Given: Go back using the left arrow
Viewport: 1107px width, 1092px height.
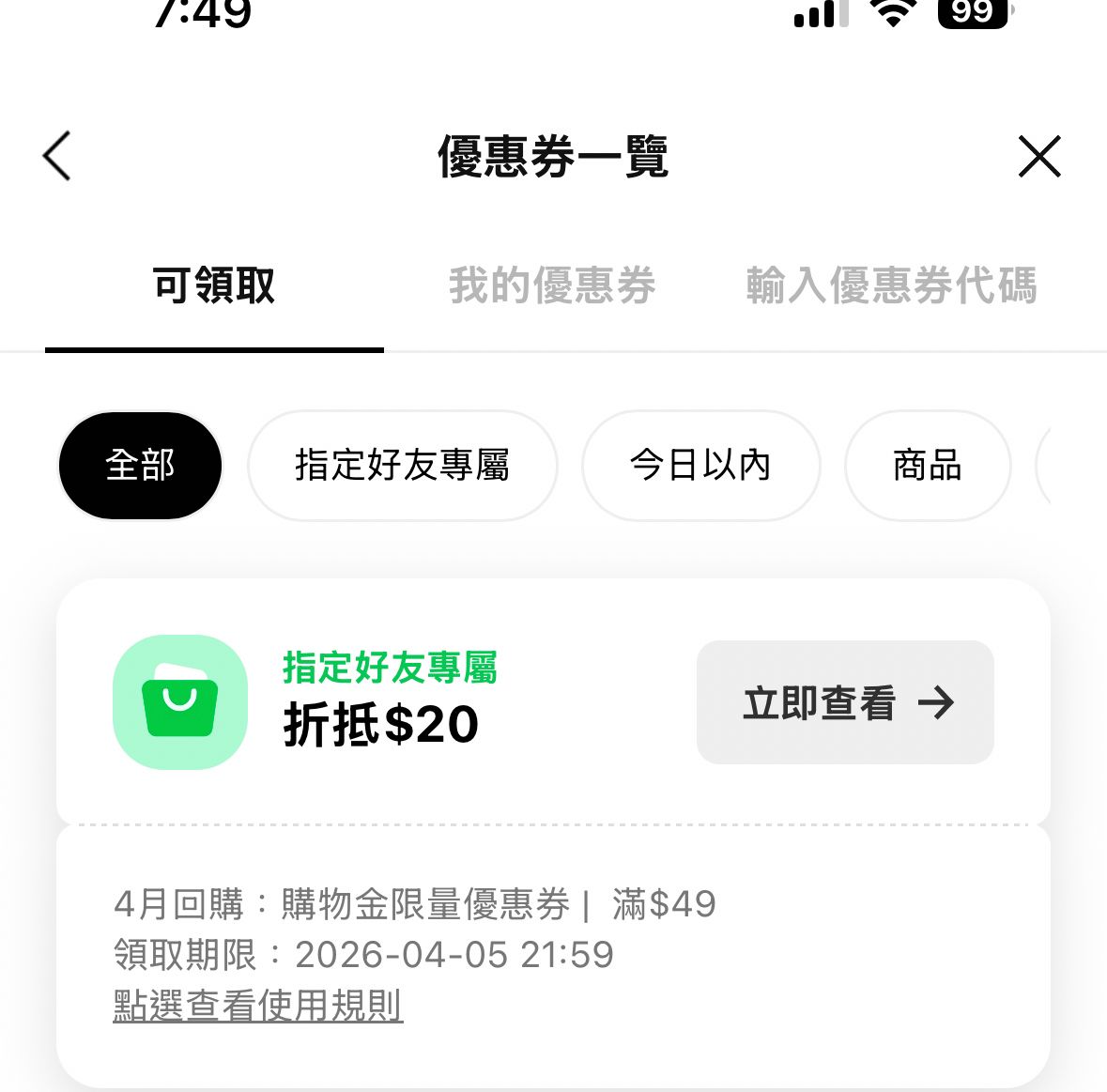Looking at the screenshot, I should pyautogui.click(x=57, y=156).
